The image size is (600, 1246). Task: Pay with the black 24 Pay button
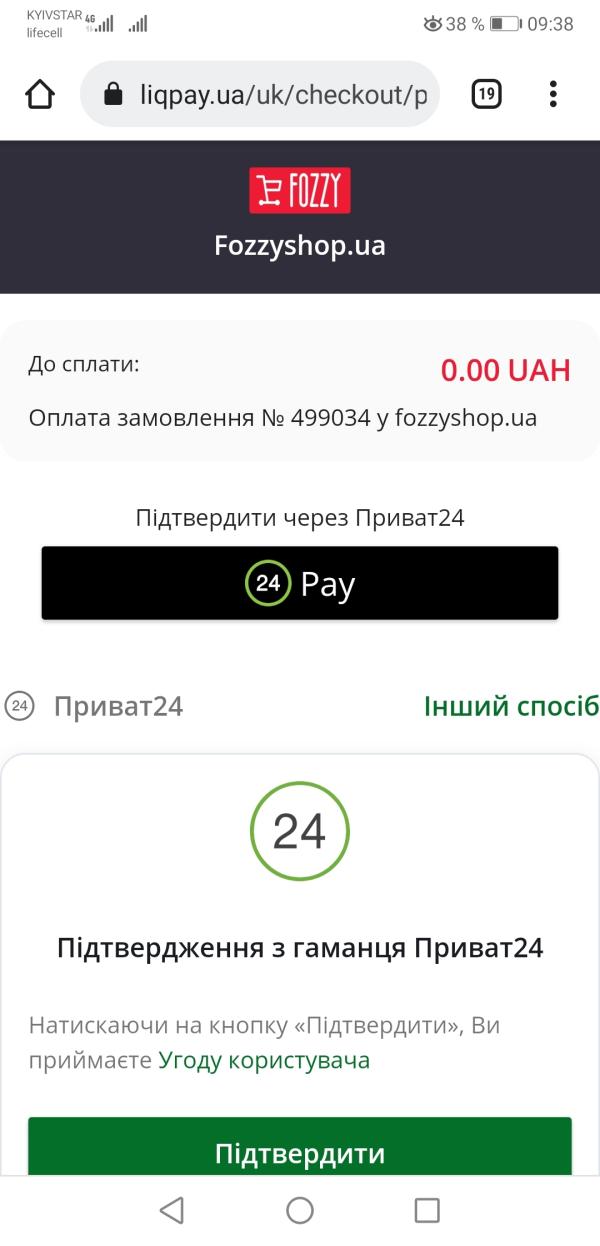tap(300, 583)
